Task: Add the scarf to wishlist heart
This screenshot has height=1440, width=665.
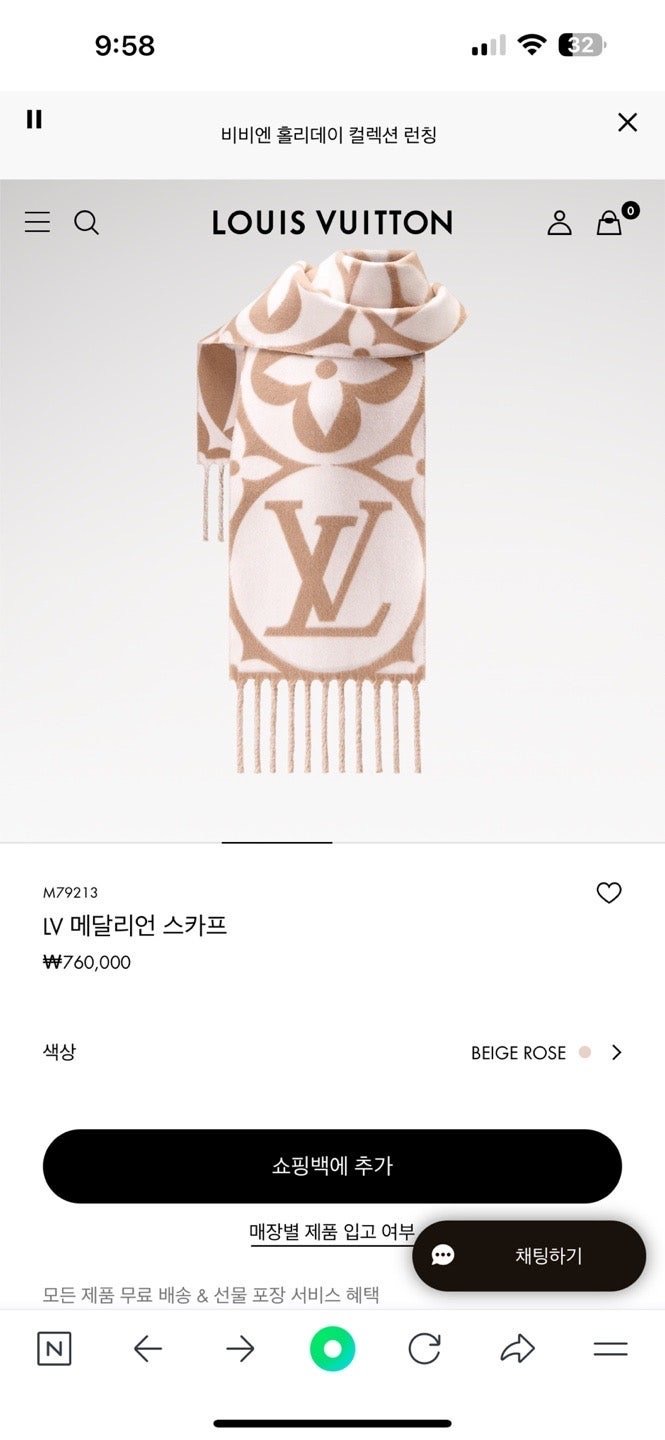Action: [x=609, y=893]
